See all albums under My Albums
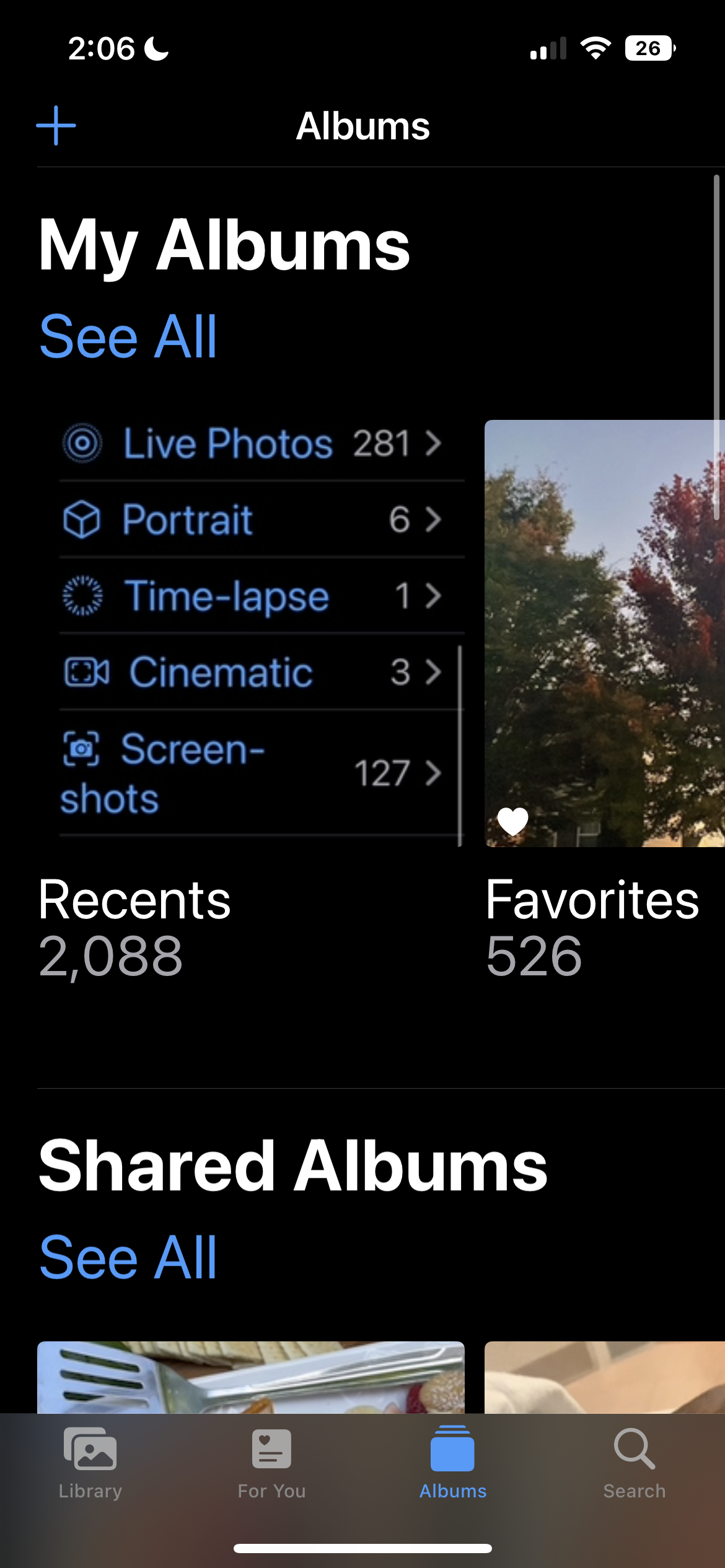The width and height of the screenshot is (725, 1568). tap(128, 337)
